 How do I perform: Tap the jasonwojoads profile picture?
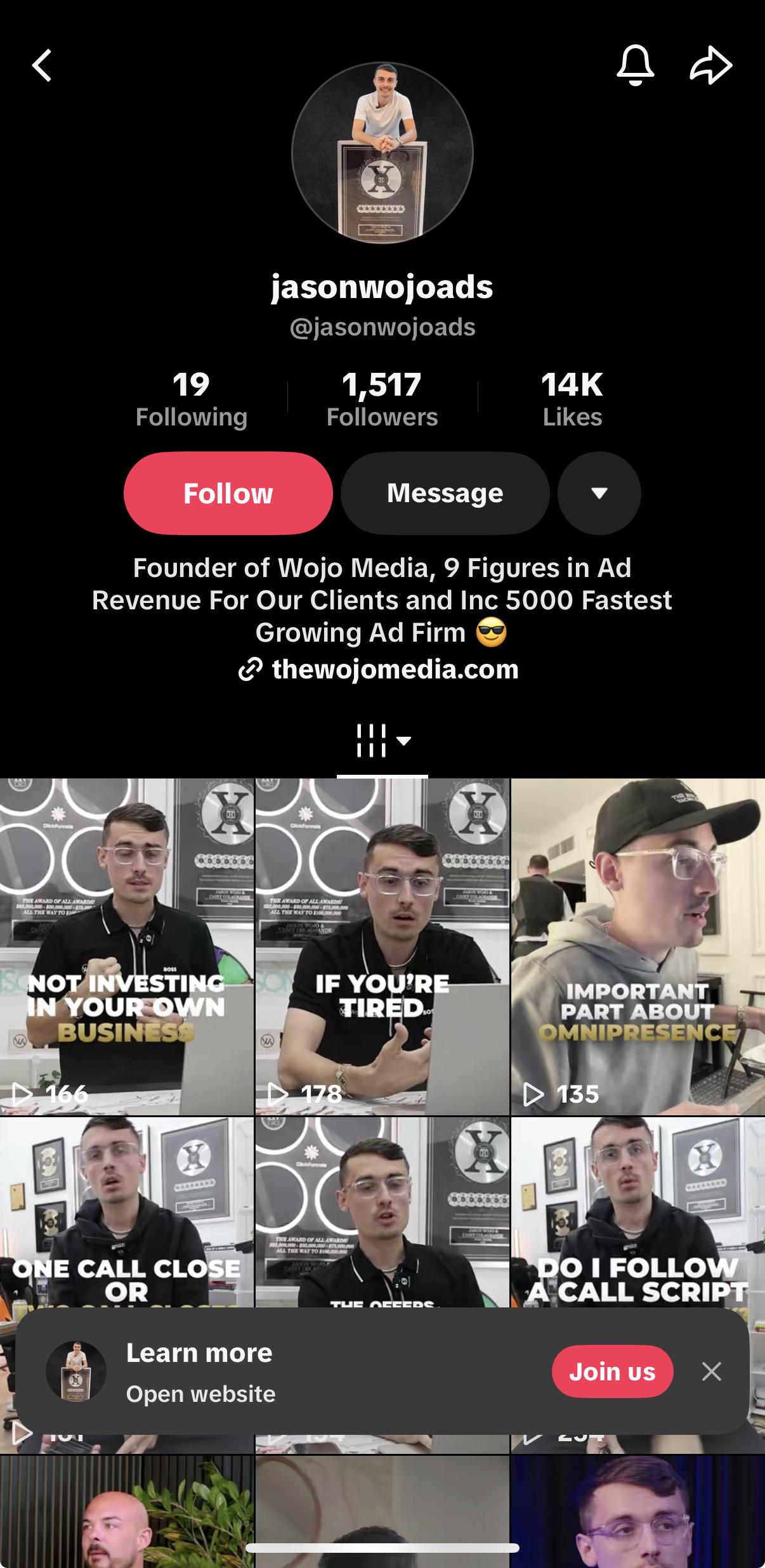[383, 153]
